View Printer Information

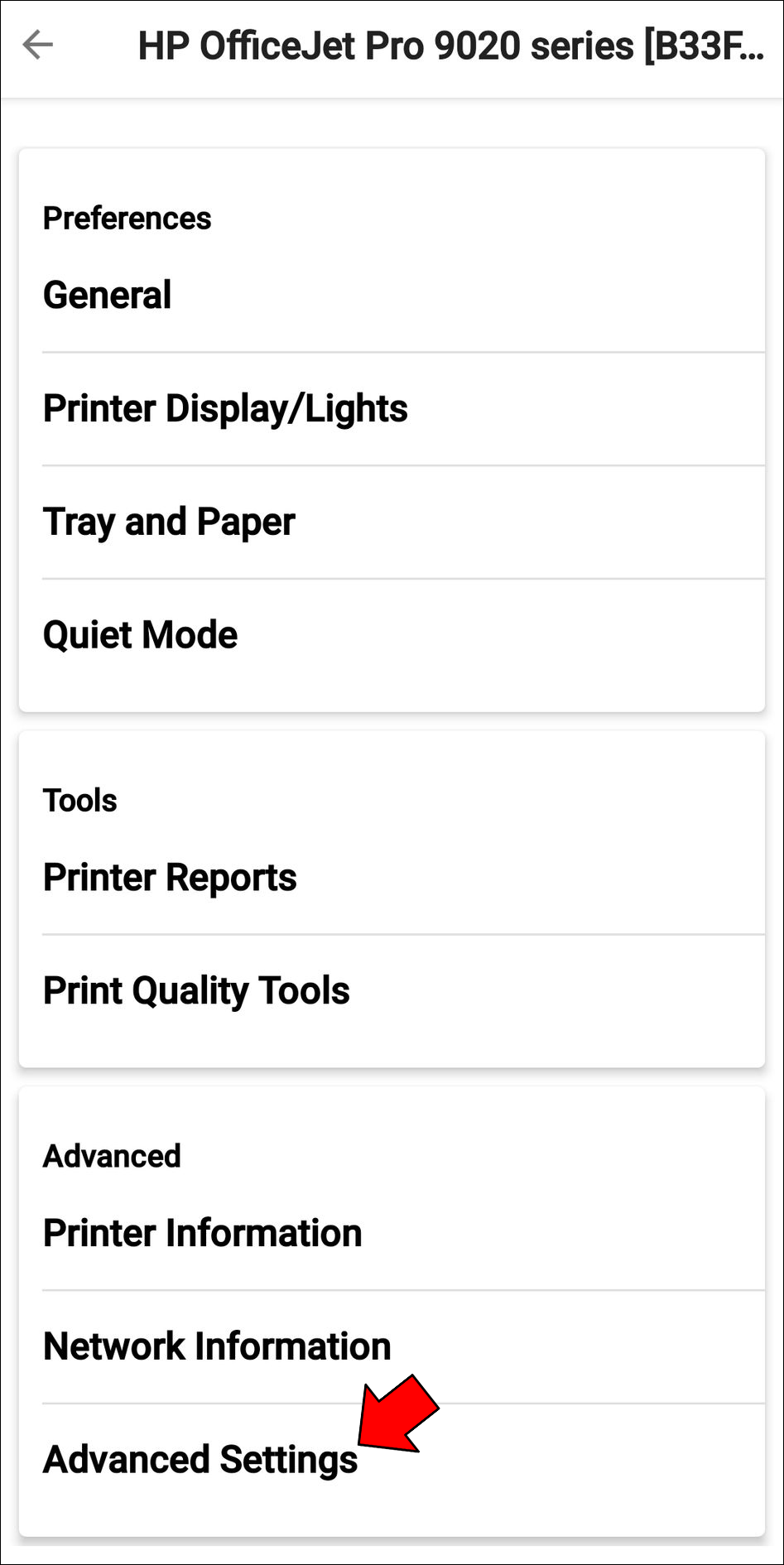click(203, 1234)
